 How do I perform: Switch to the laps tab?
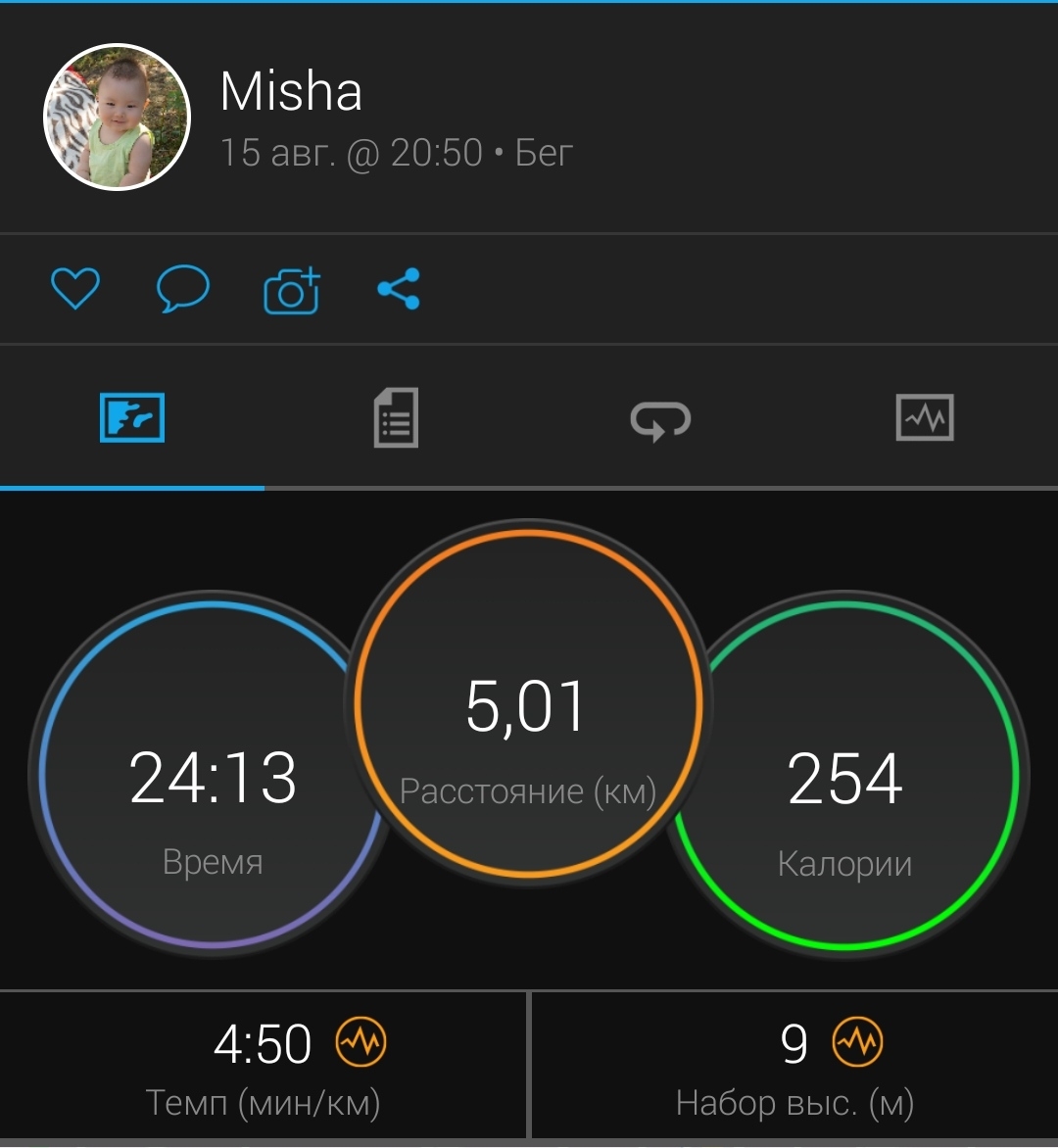pyautogui.click(x=660, y=419)
